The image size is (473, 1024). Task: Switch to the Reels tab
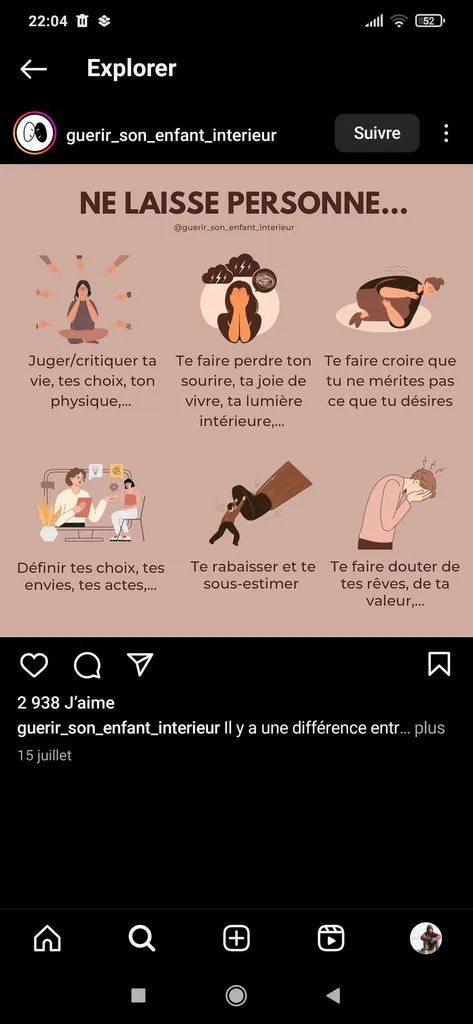click(x=331, y=939)
